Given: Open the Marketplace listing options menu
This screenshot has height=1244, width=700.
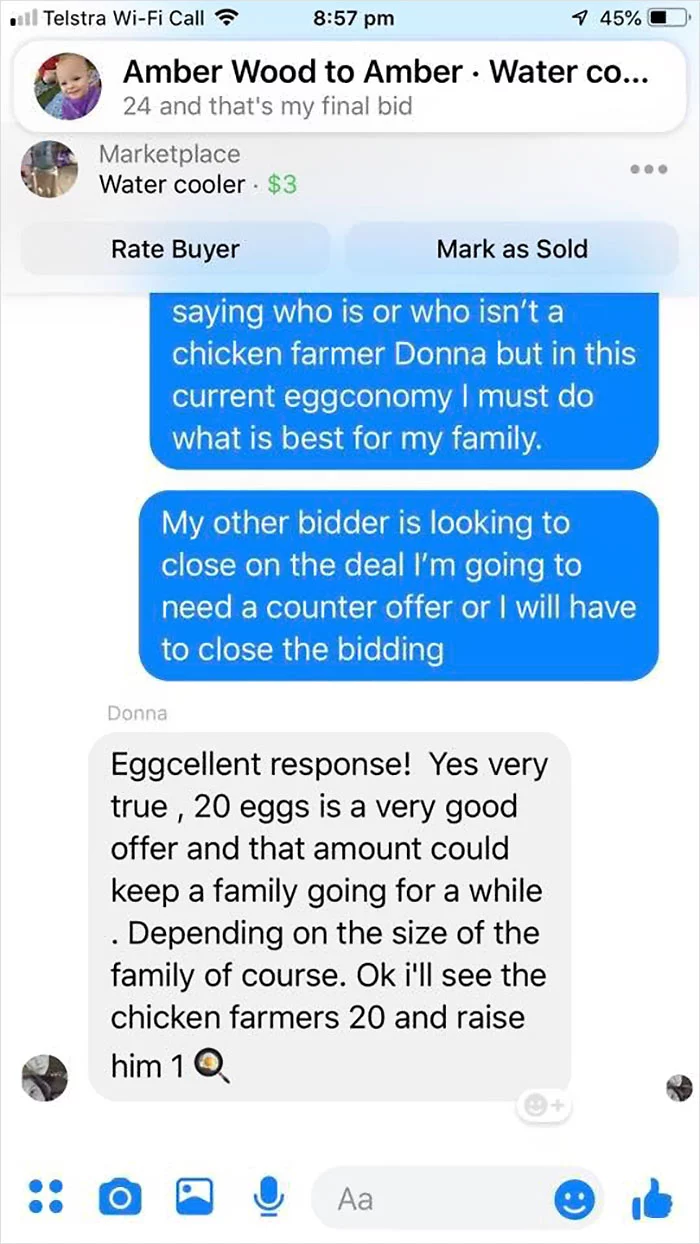Looking at the screenshot, I should click(647, 169).
